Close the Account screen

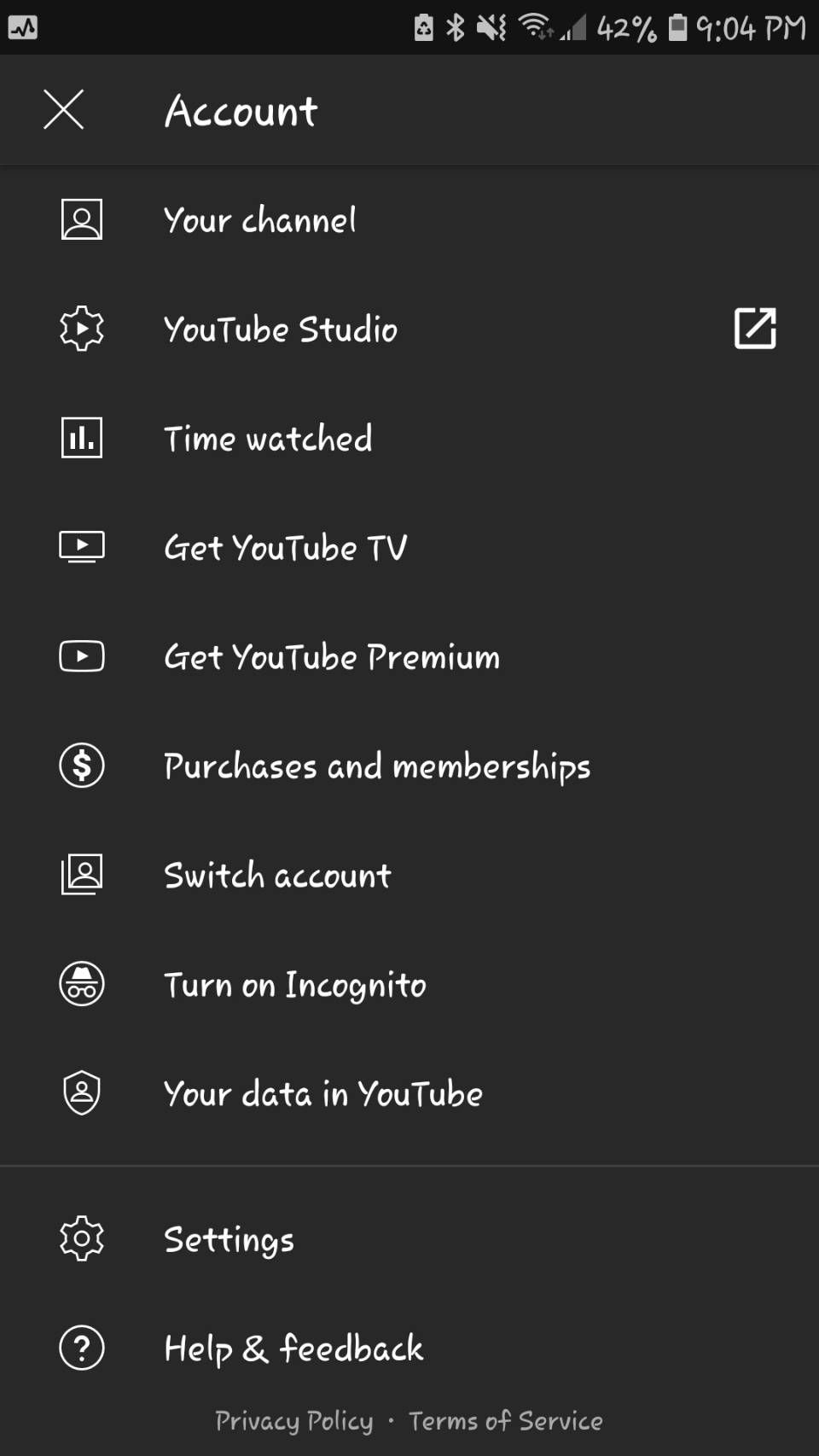63,109
